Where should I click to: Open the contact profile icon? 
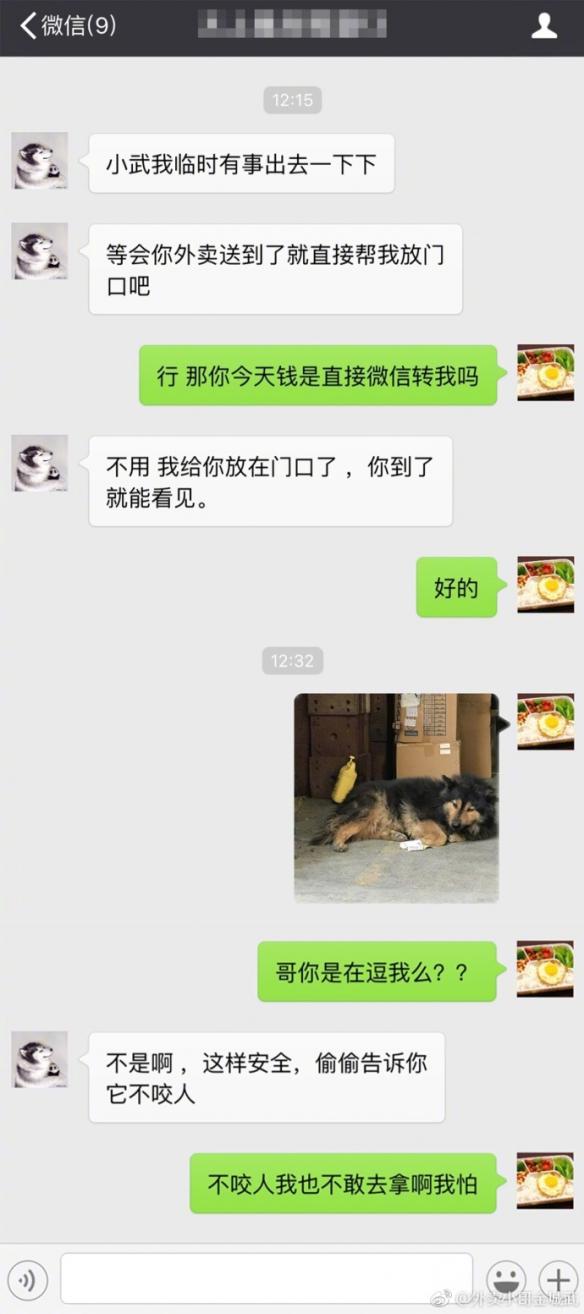[x=544, y=26]
